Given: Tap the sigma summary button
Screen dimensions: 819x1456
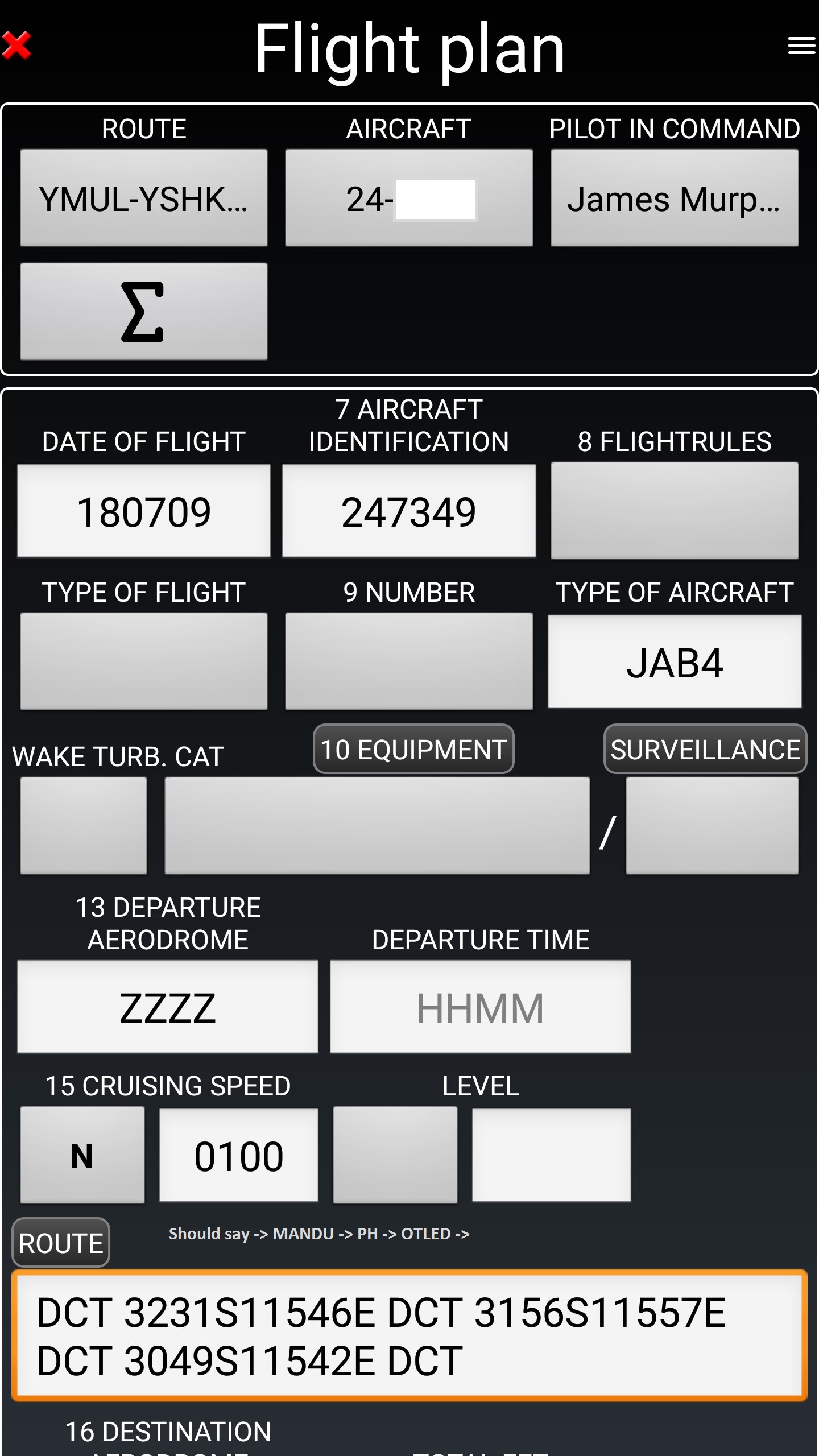Looking at the screenshot, I should (x=143, y=311).
